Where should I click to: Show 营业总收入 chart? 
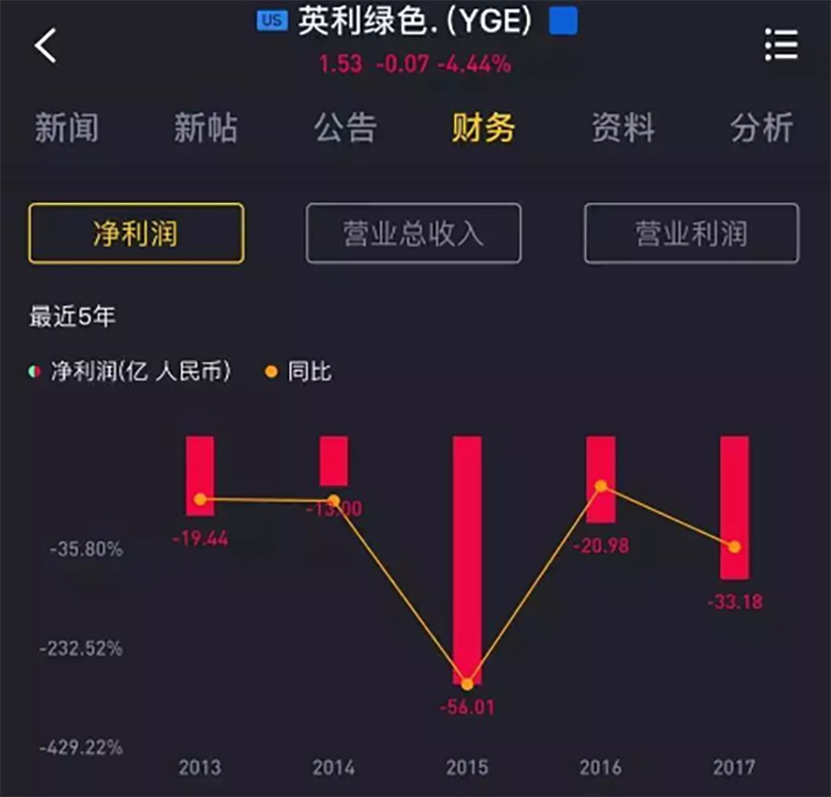[413, 234]
